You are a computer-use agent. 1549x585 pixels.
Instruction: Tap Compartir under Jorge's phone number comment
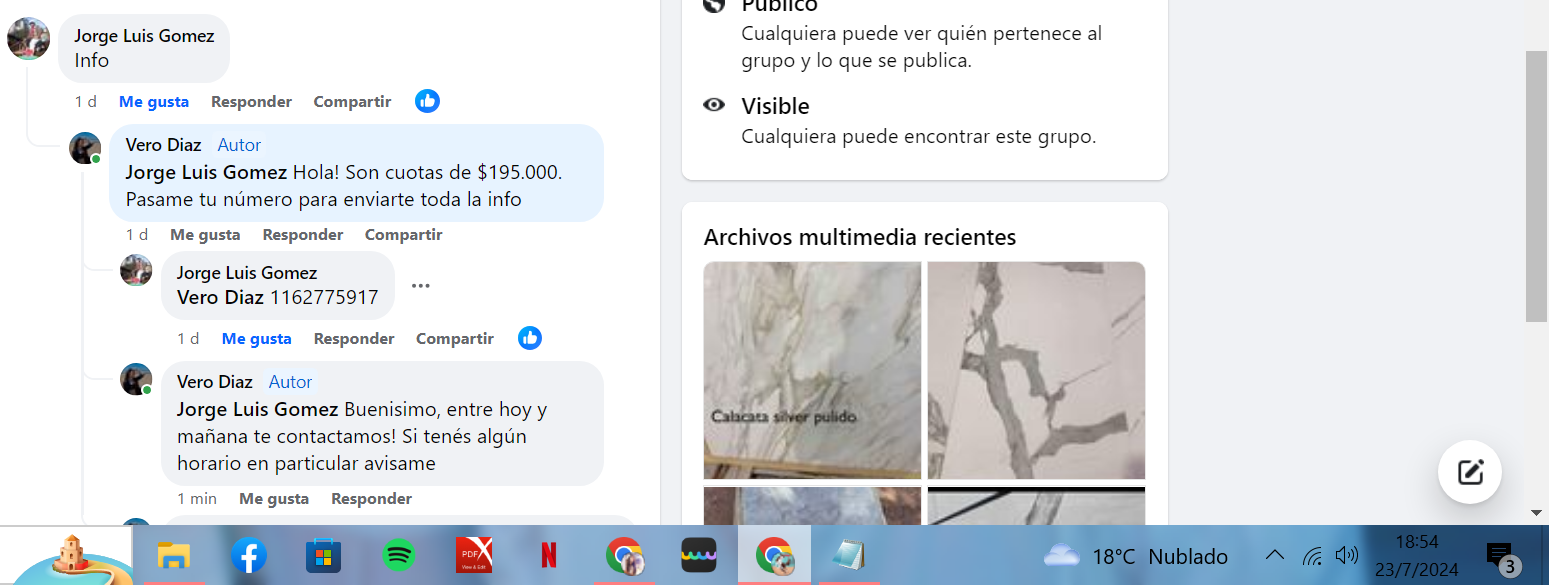tap(454, 339)
